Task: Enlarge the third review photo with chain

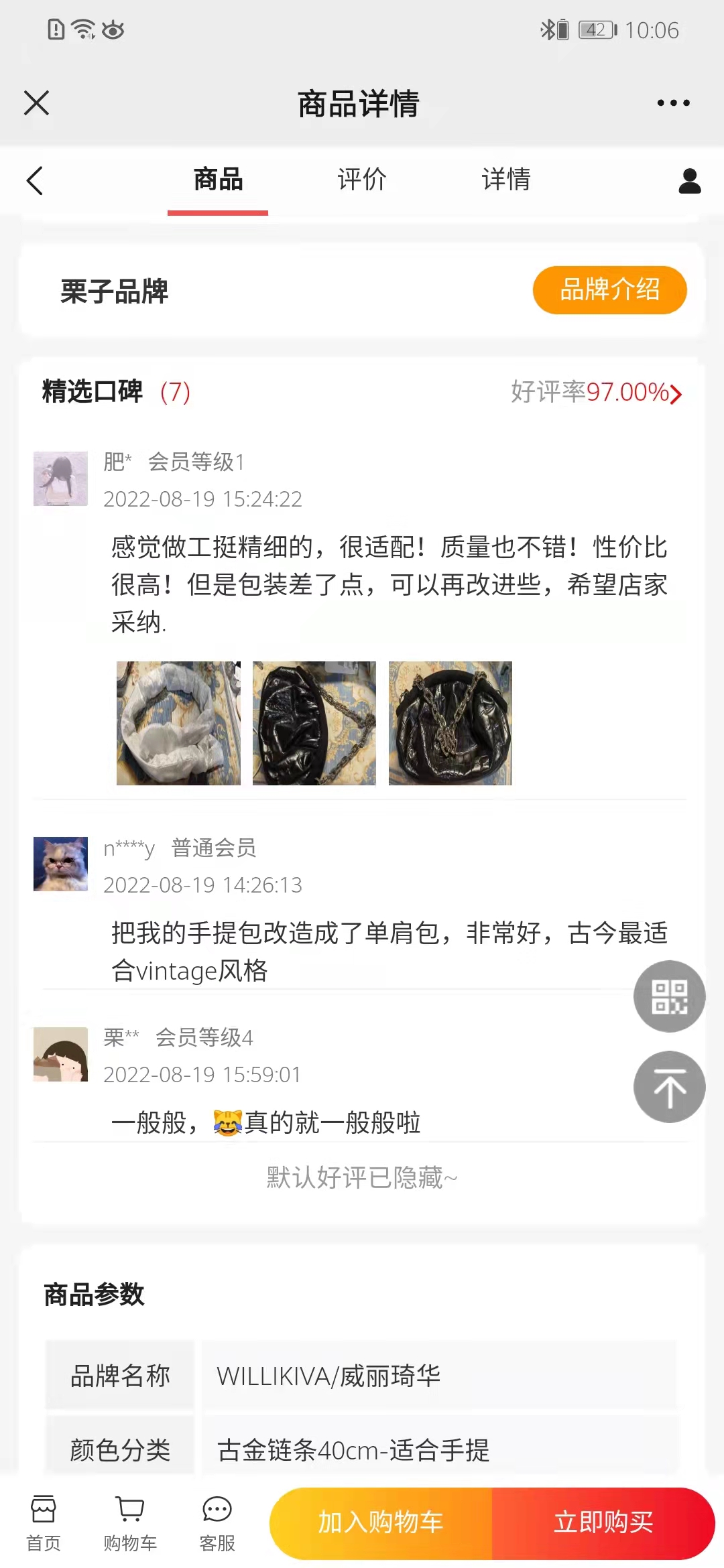Action: [450, 723]
